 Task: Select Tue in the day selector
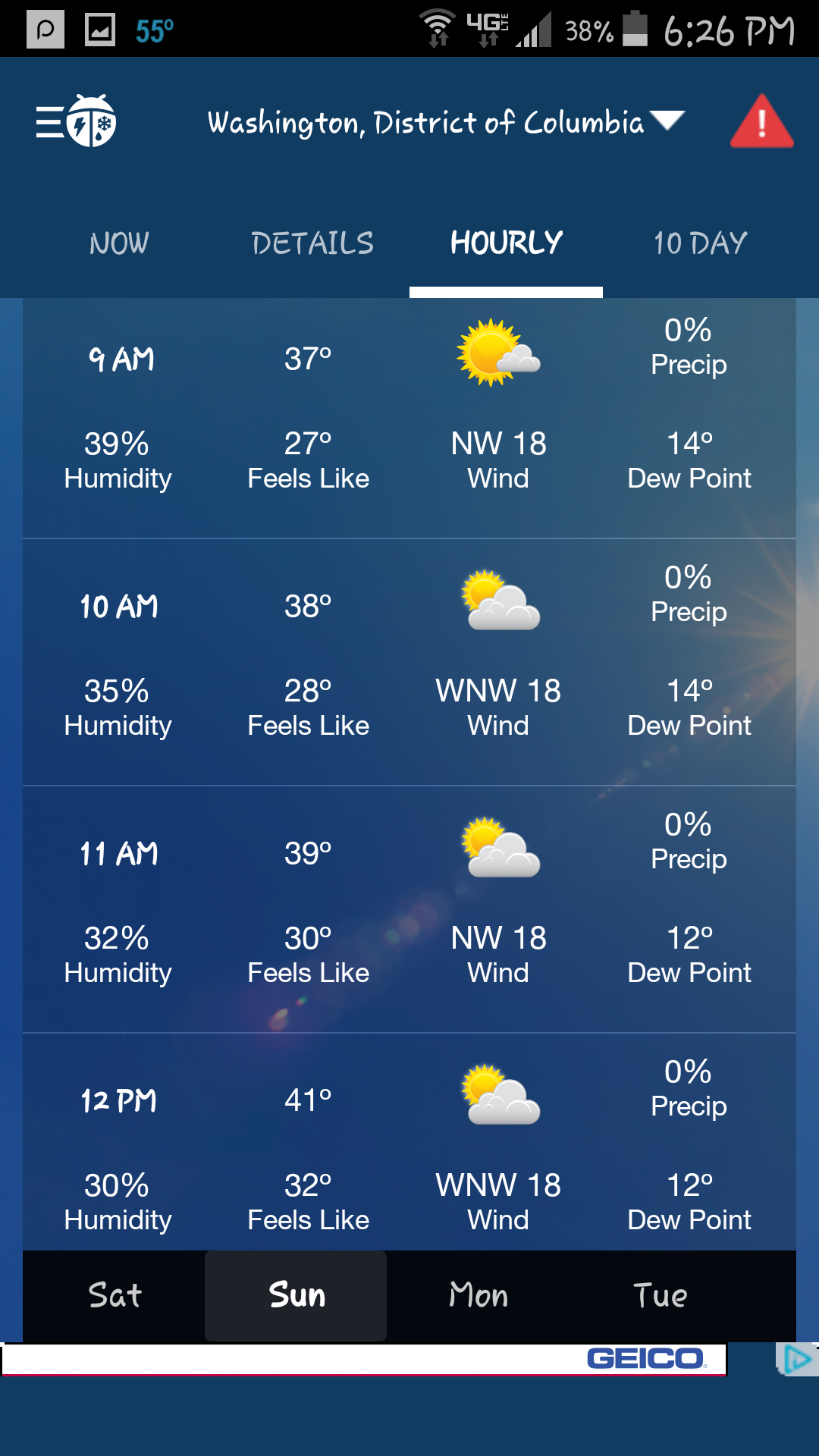pos(660,1295)
